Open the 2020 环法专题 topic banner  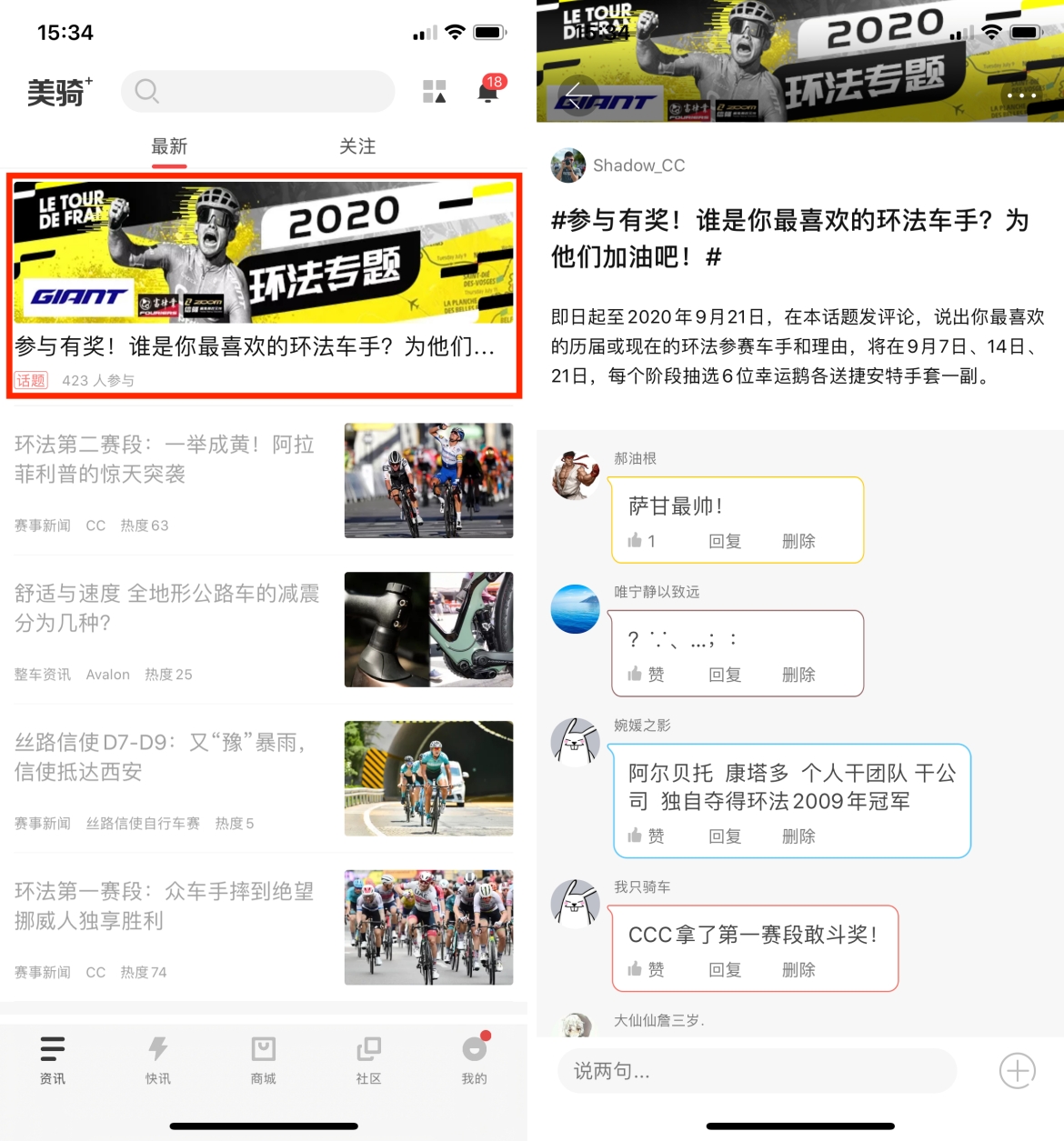(264, 285)
